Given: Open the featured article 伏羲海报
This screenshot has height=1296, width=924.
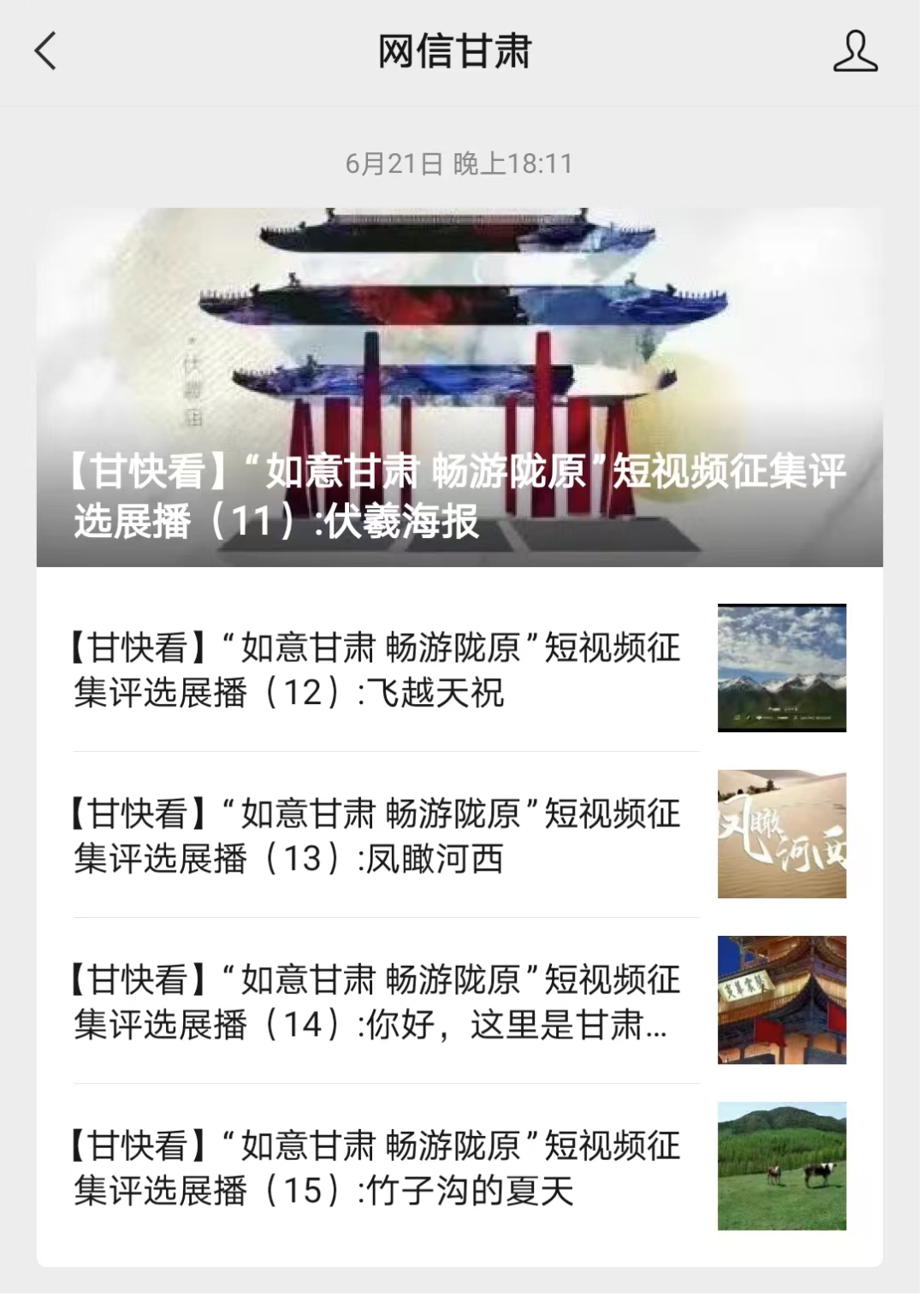Looking at the screenshot, I should click(459, 388).
